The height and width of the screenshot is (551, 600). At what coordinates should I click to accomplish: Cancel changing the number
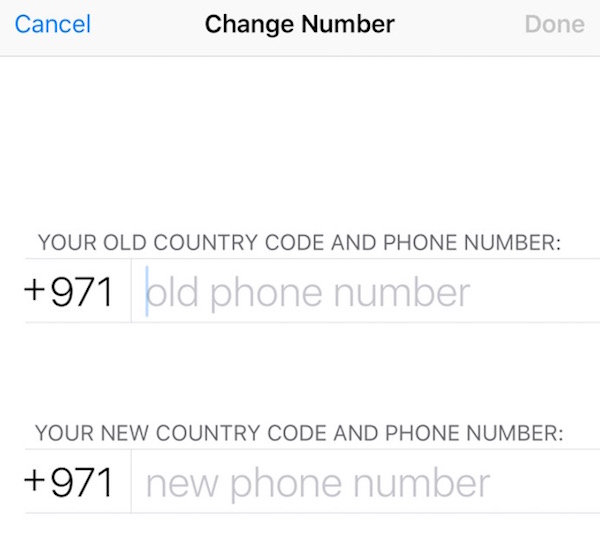pos(52,24)
